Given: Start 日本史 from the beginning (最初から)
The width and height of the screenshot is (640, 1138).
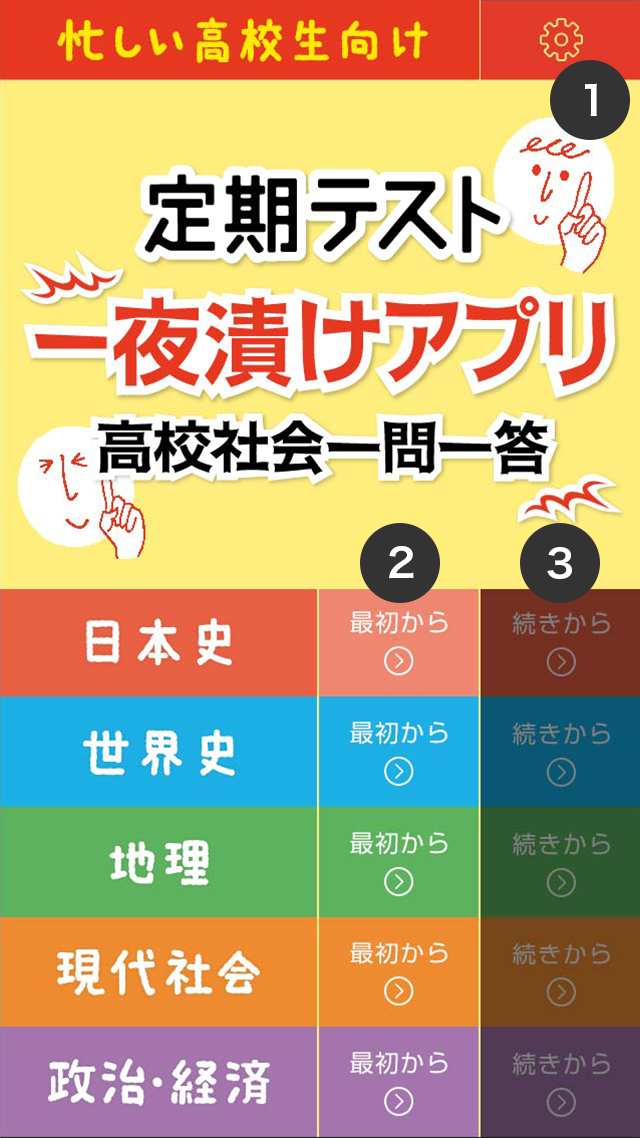Looking at the screenshot, I should 398,642.
